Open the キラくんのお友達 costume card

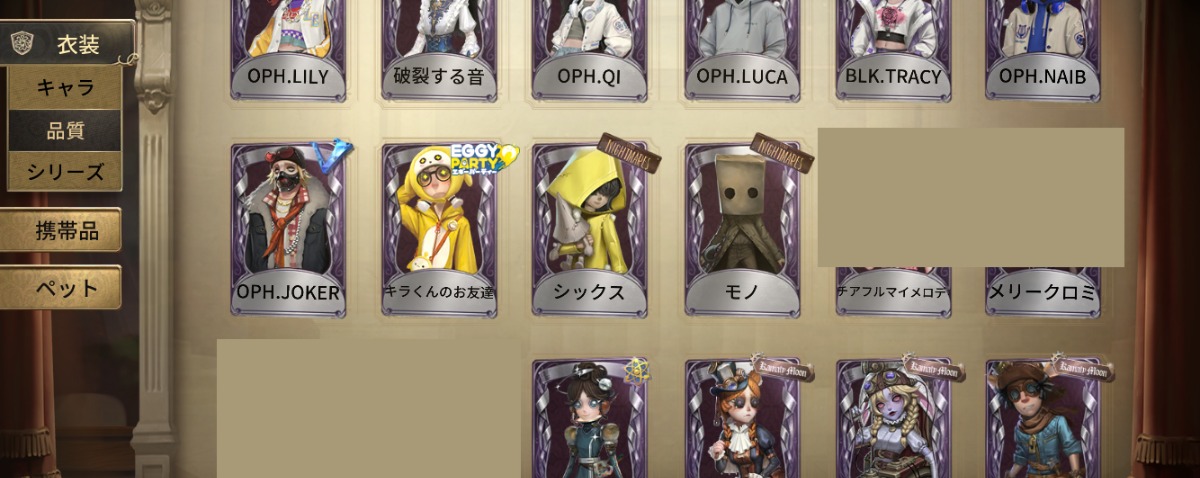point(439,228)
